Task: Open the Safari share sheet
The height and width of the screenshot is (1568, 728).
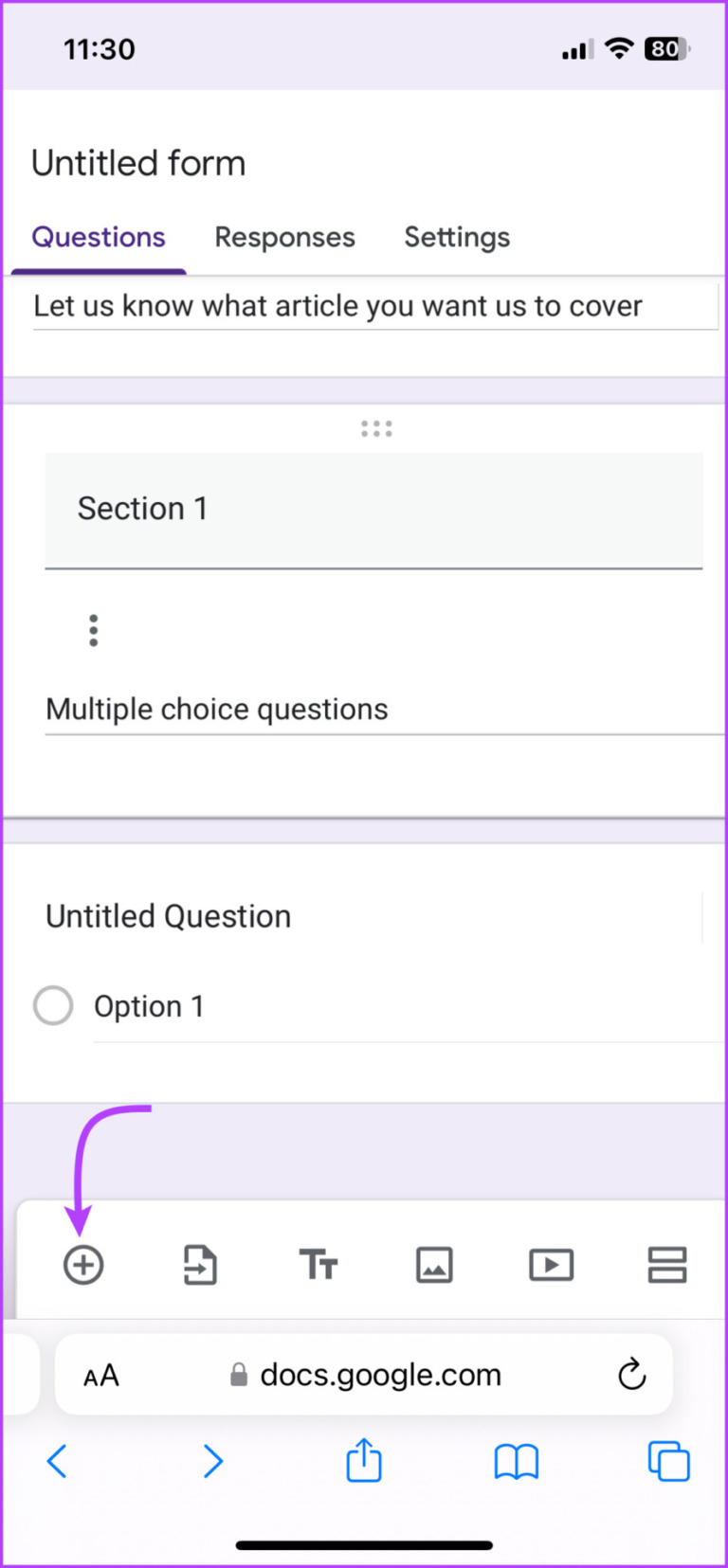Action: [363, 1461]
